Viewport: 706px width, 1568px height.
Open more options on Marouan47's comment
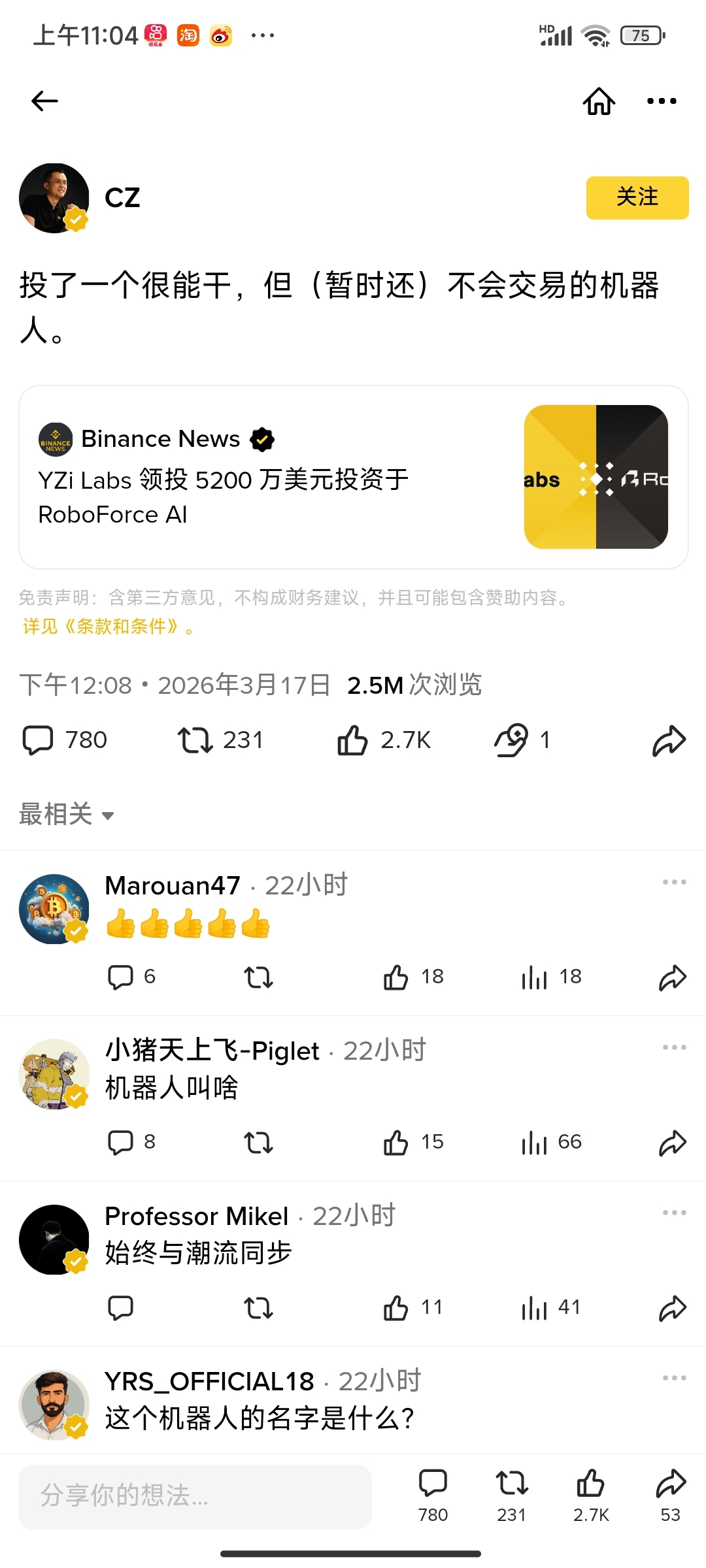(x=674, y=882)
